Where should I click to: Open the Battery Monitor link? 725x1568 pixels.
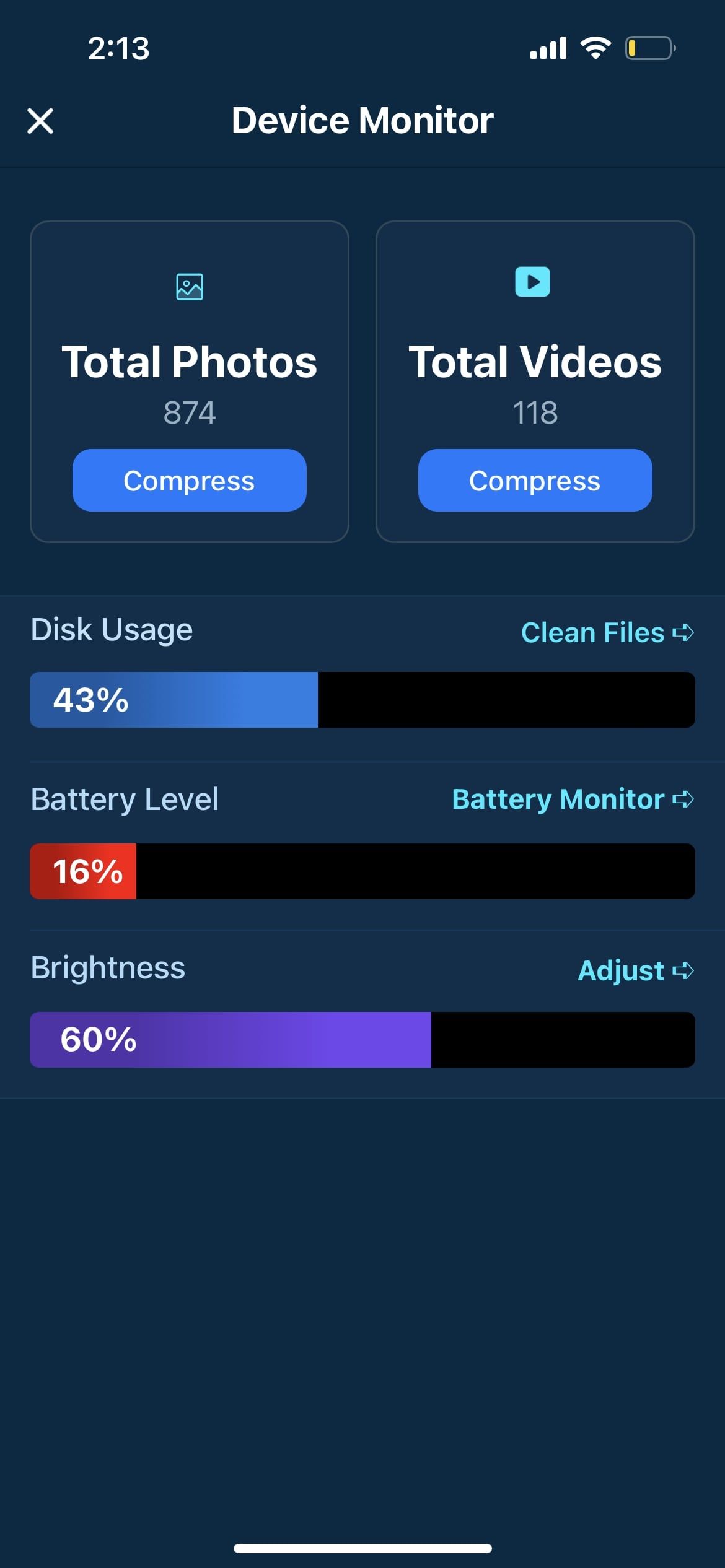point(572,799)
